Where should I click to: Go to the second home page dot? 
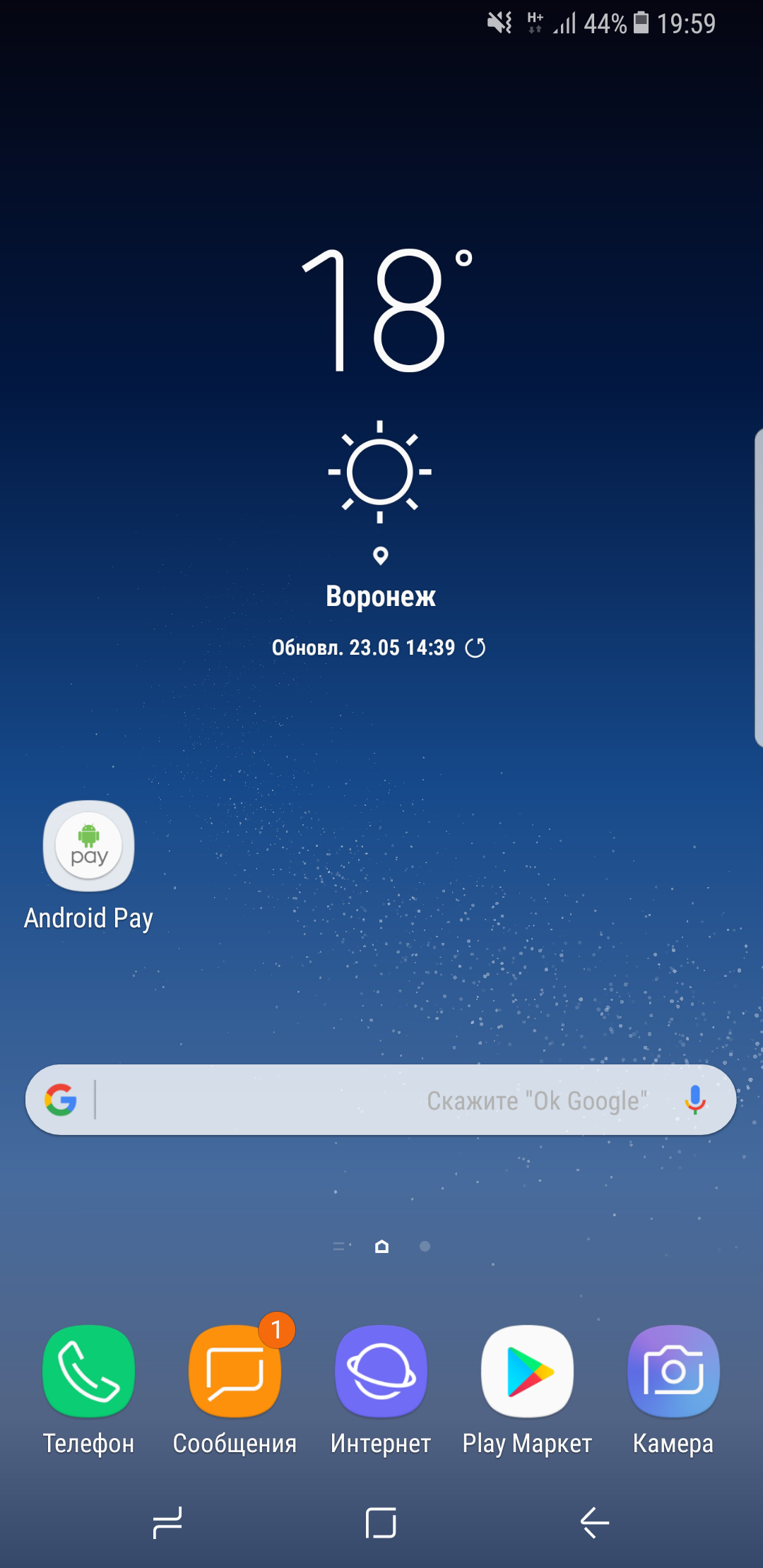(425, 1247)
